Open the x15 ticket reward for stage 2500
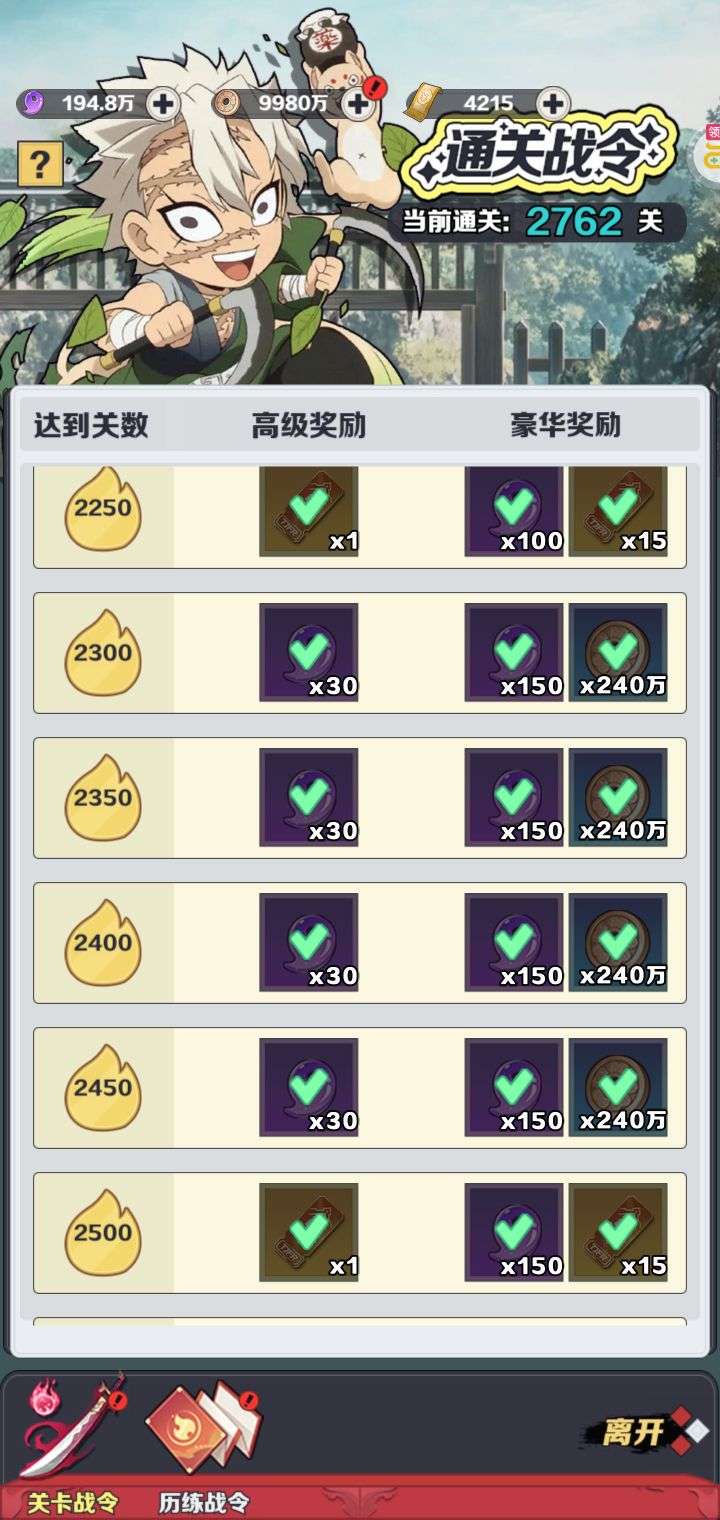This screenshot has width=720, height=1520. [618, 1232]
